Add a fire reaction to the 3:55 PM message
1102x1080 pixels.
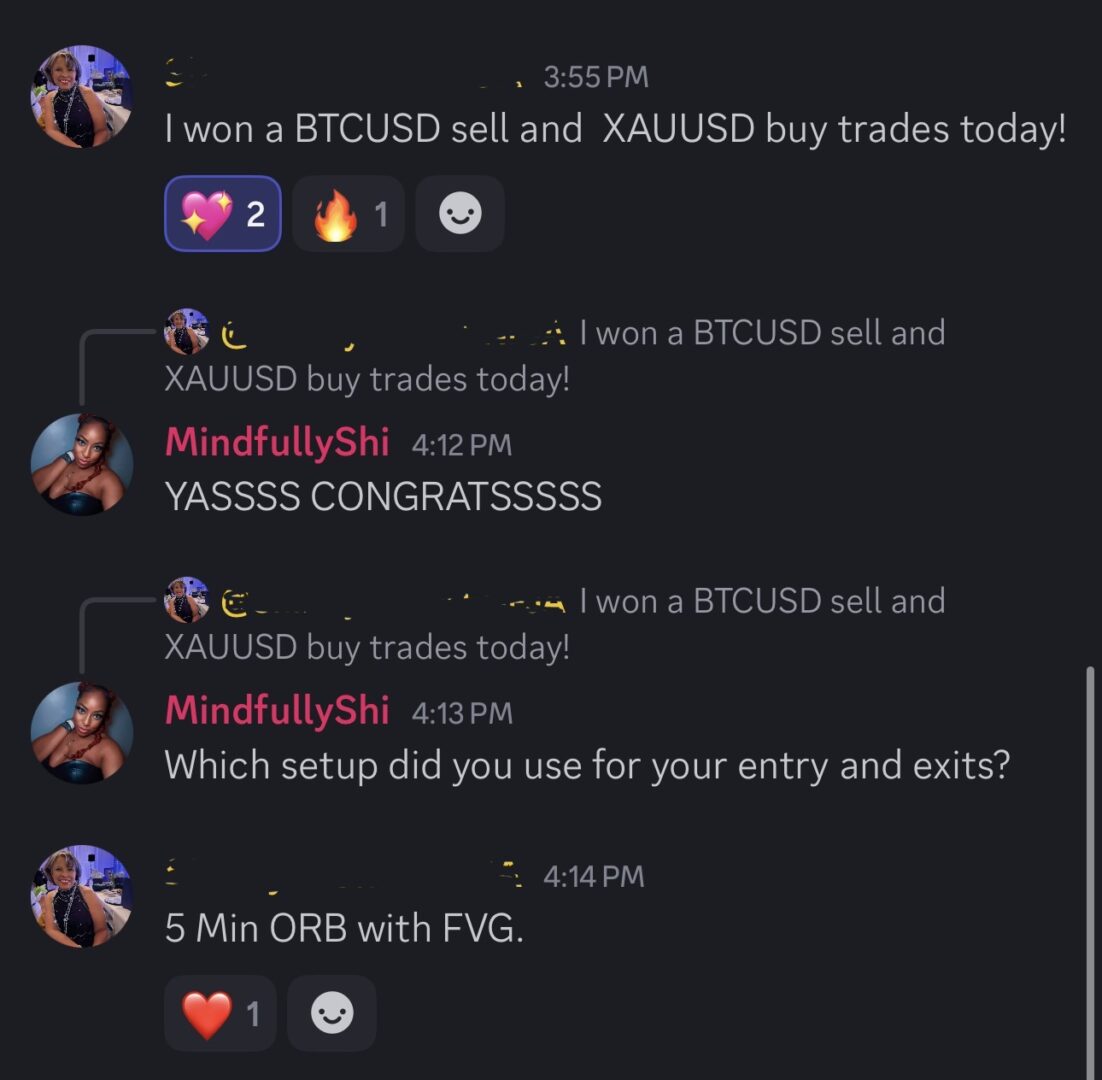coord(348,214)
